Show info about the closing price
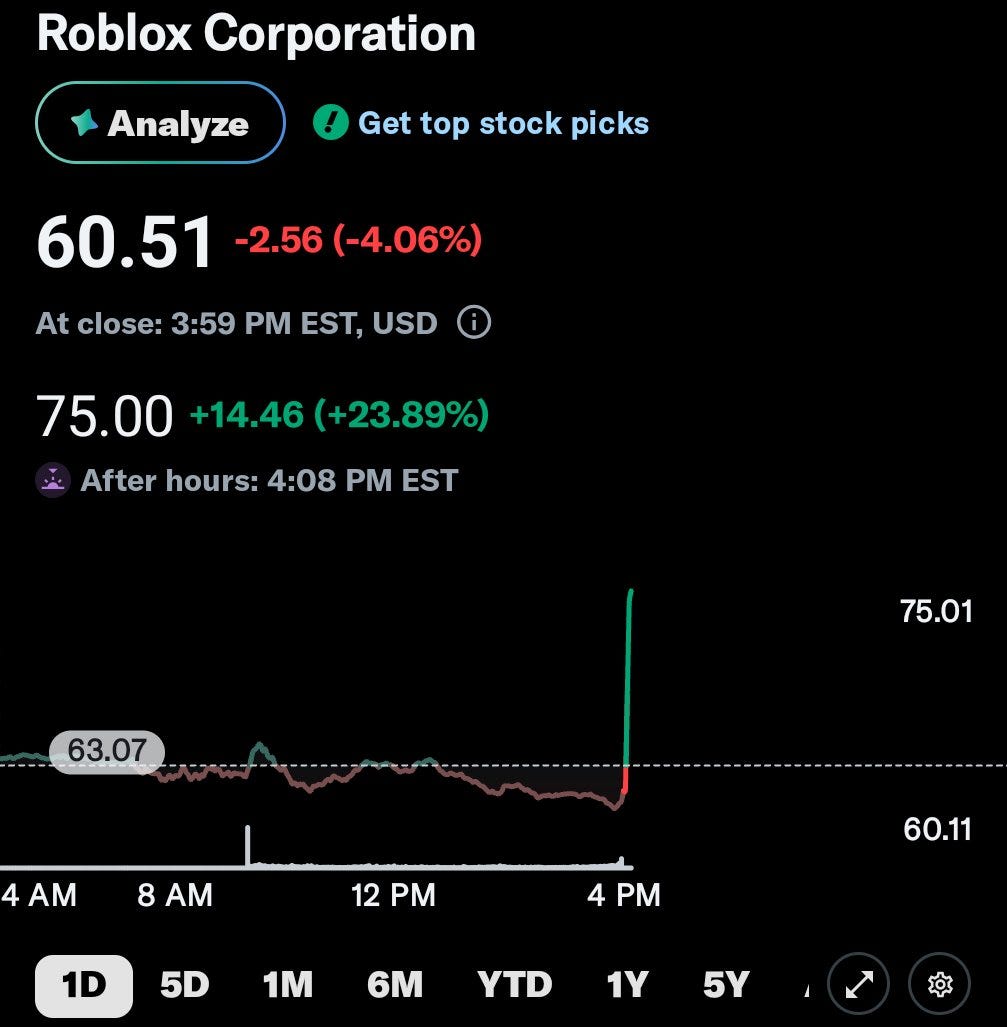The image size is (1007, 1027). click(473, 323)
